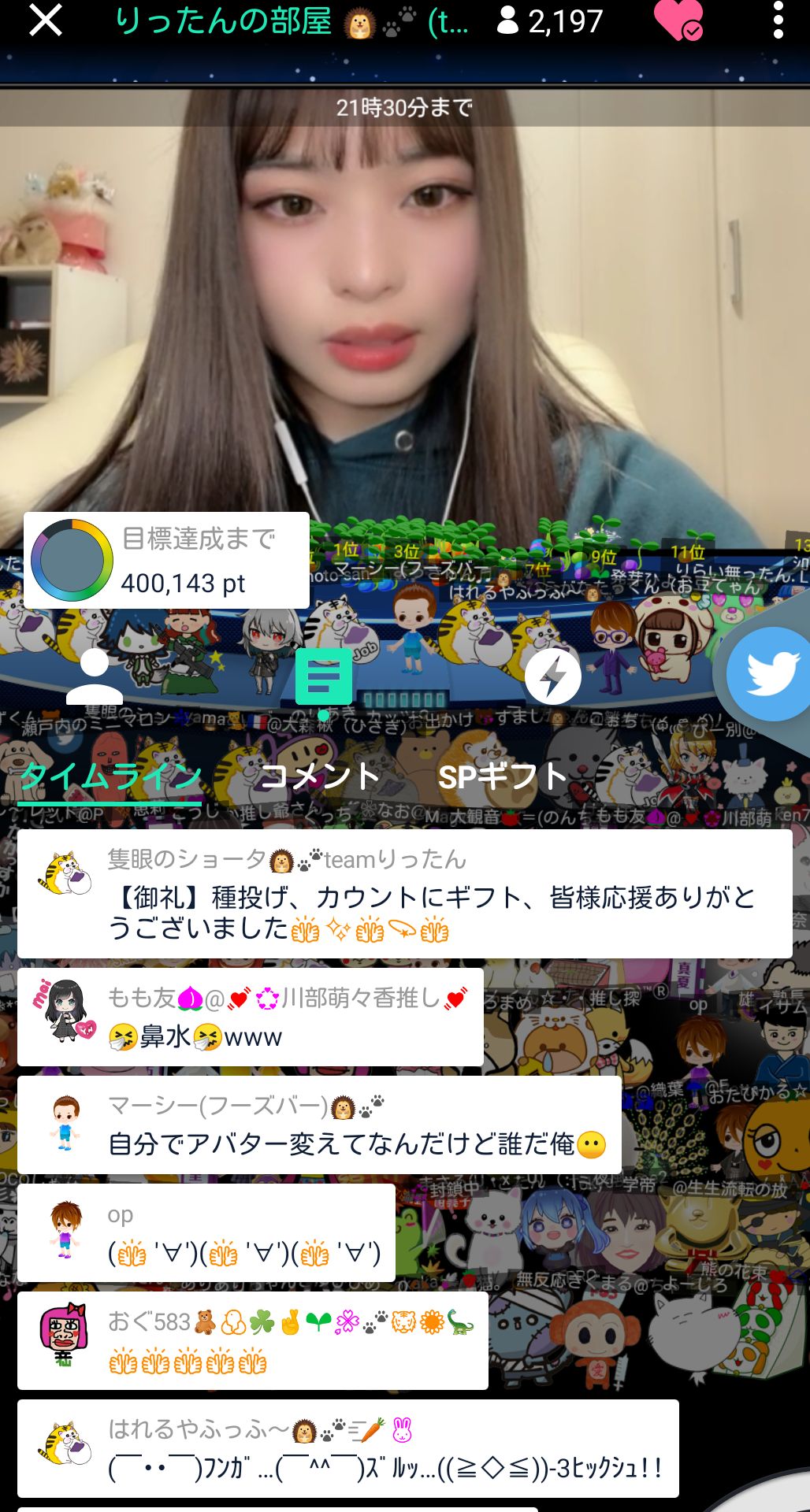Select the タイムライン tab
This screenshot has width=810, height=1512.
tap(110, 777)
